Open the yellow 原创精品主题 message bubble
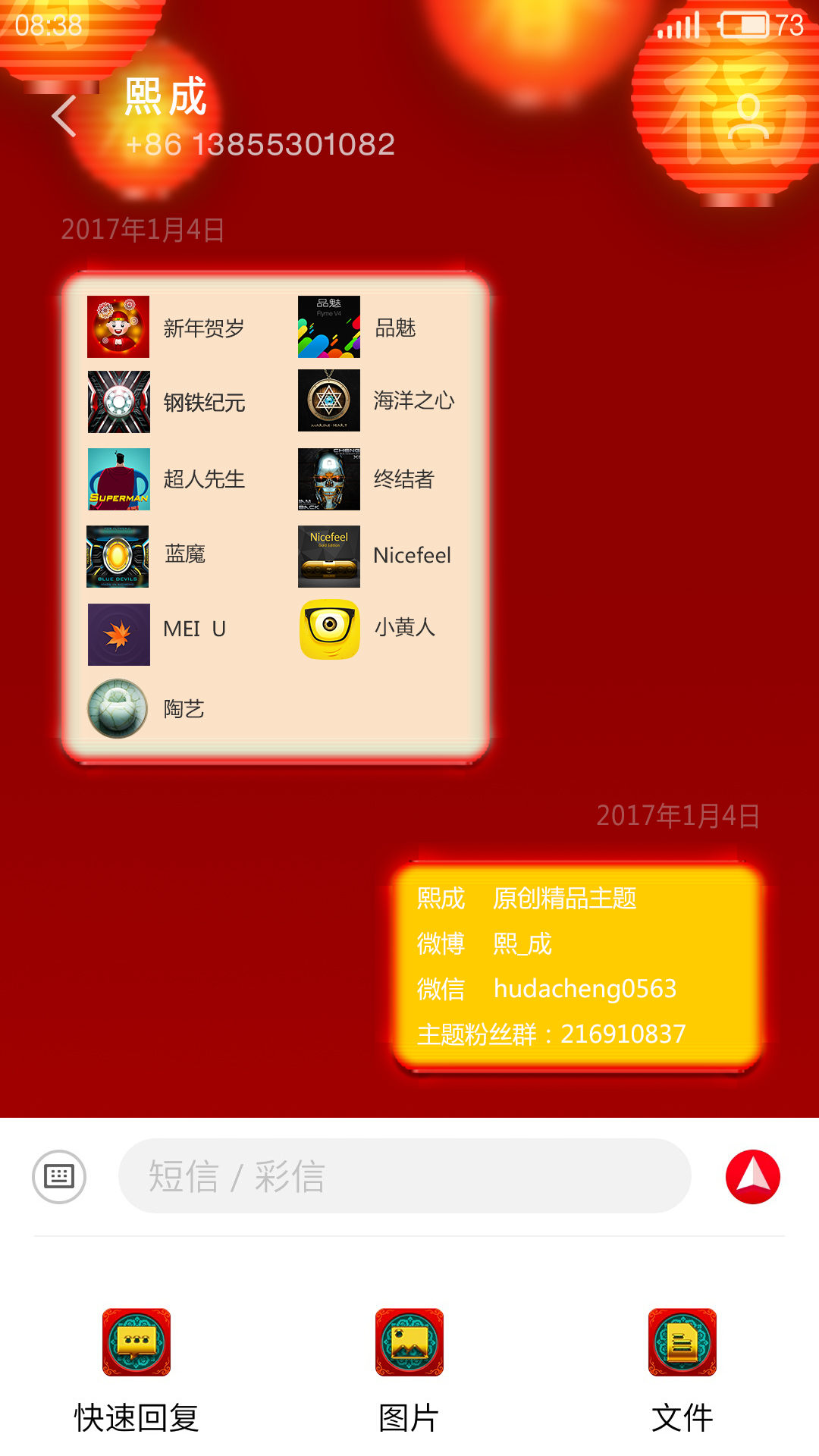Viewport: 819px width, 1456px height. pyautogui.click(x=577, y=966)
